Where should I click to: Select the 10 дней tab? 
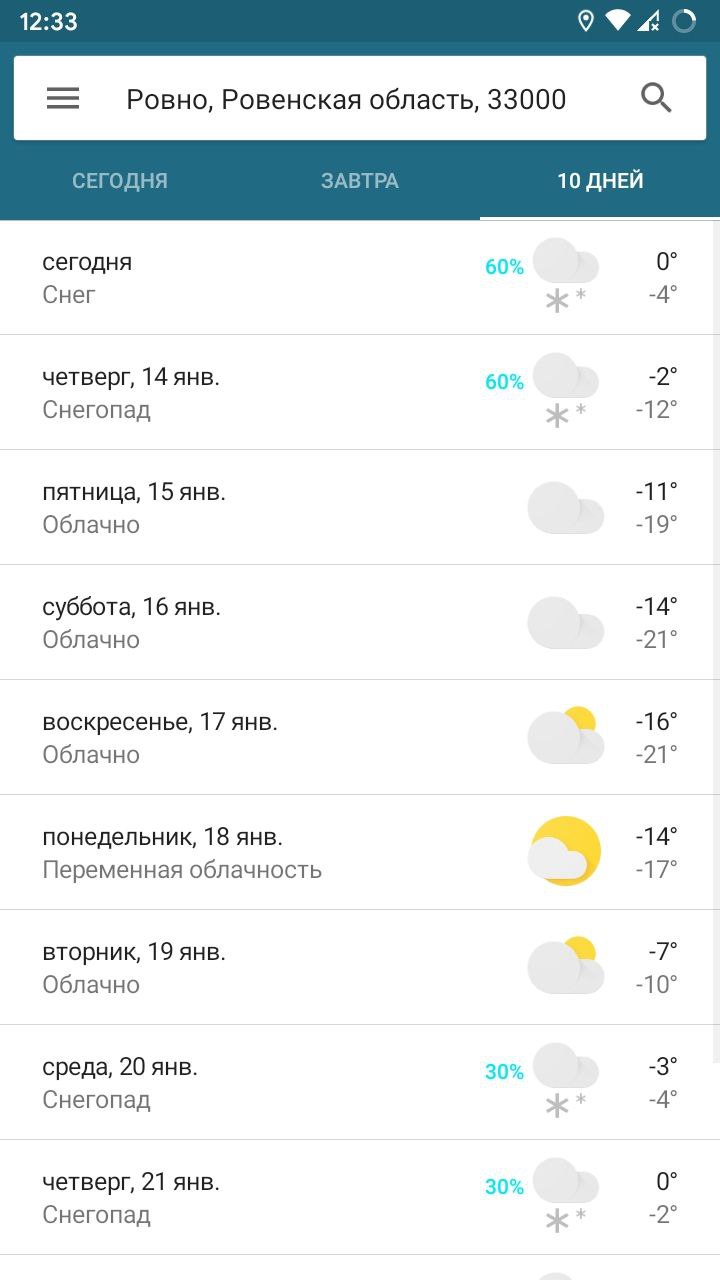[x=600, y=181]
